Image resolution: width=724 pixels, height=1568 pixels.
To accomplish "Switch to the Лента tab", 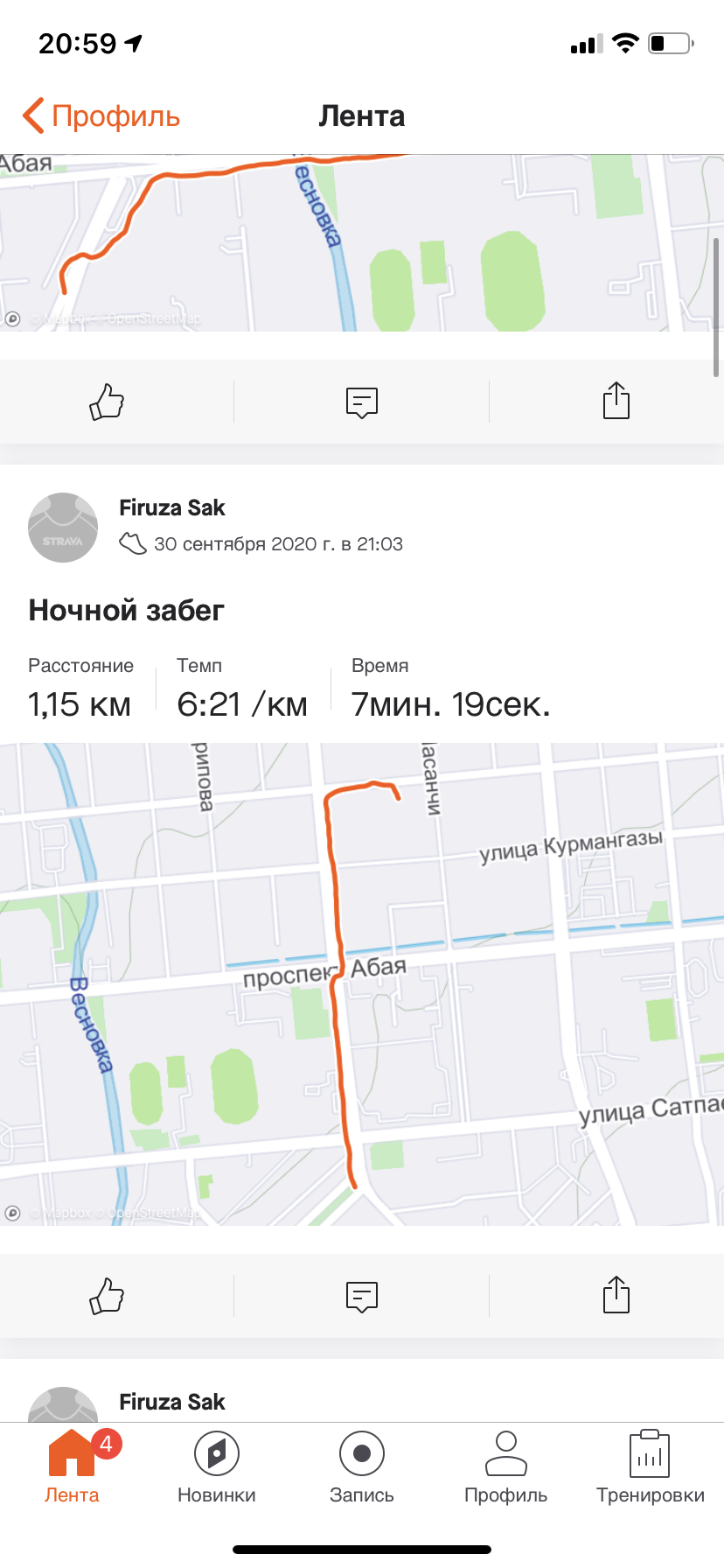I will [x=72, y=1464].
